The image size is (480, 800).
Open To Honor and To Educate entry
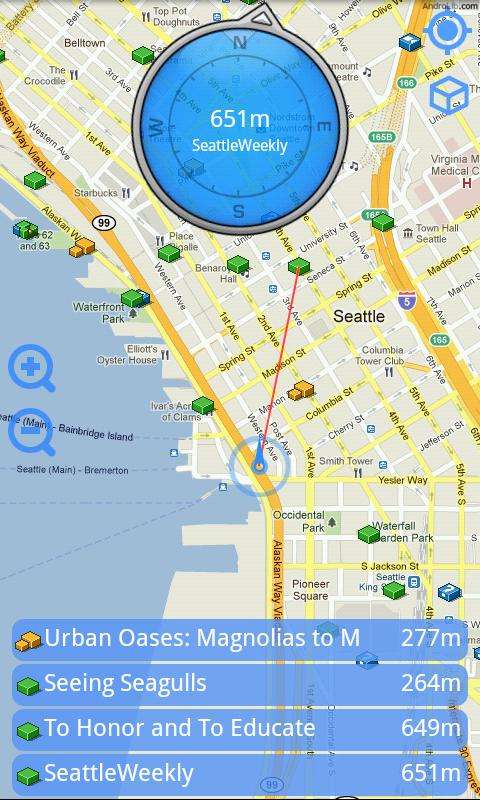[x=240, y=730]
